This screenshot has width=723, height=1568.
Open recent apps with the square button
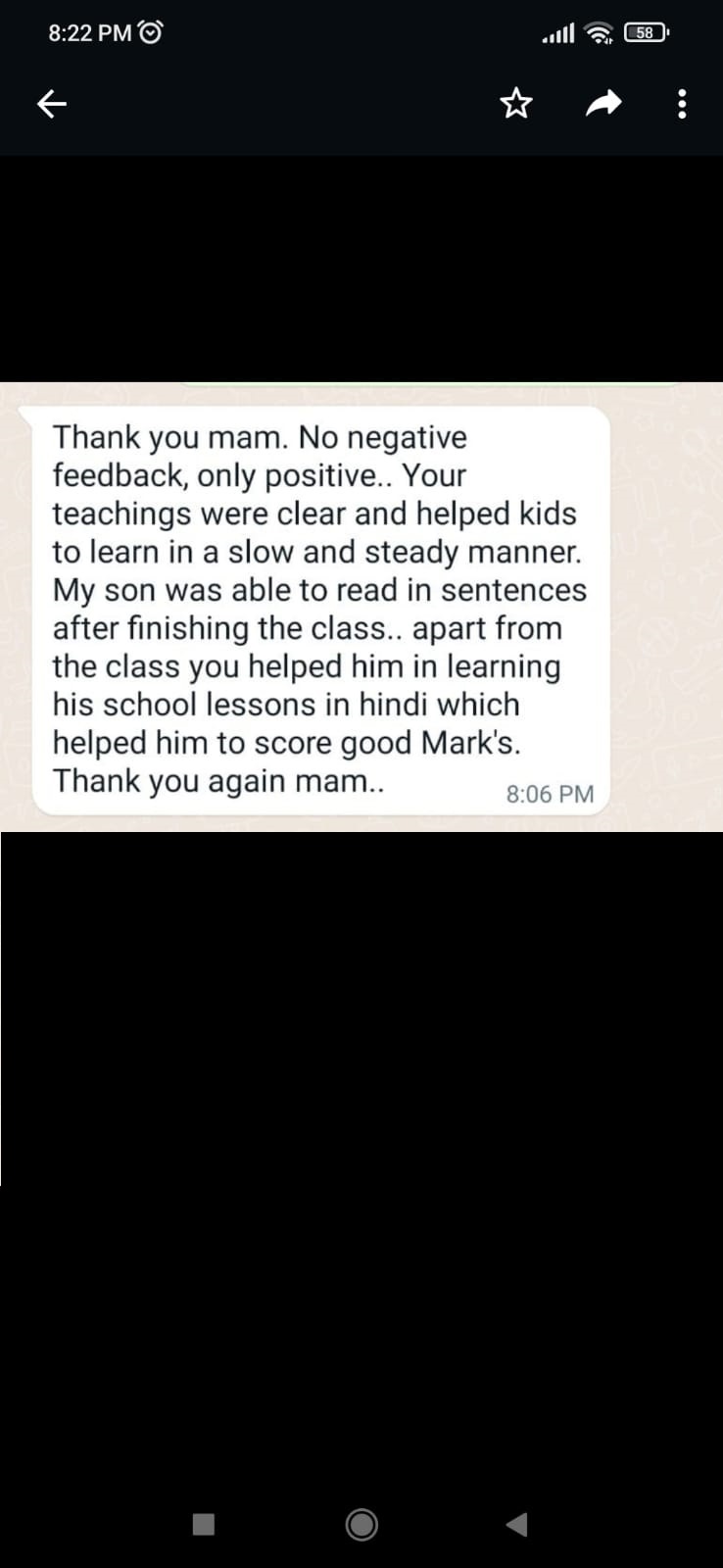204,1524
